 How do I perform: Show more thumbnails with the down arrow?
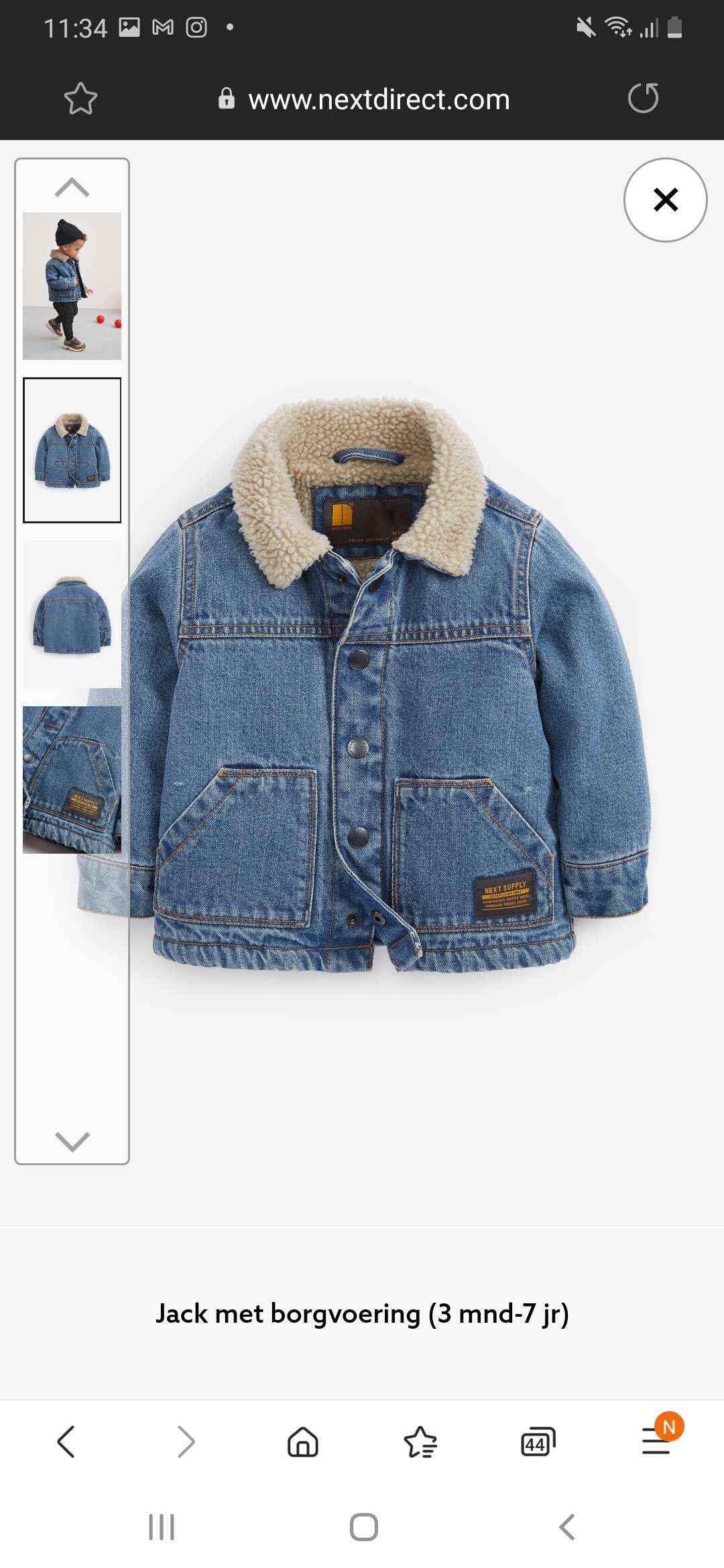click(72, 1140)
